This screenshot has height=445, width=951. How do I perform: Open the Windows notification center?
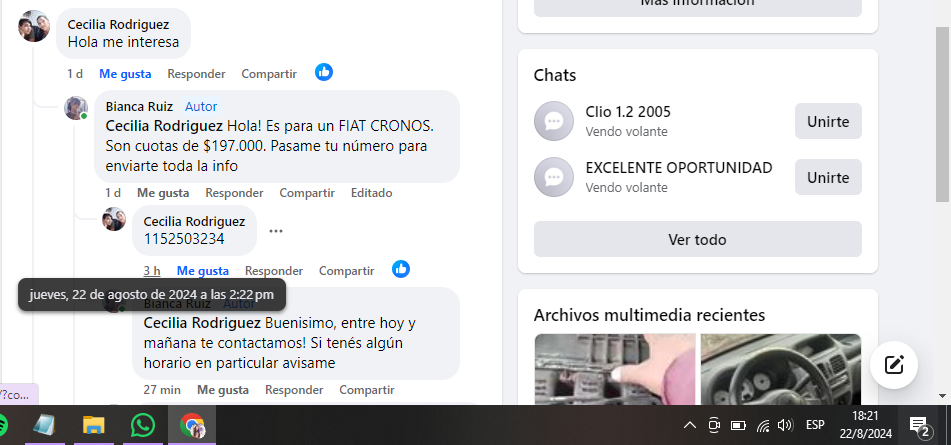918,426
